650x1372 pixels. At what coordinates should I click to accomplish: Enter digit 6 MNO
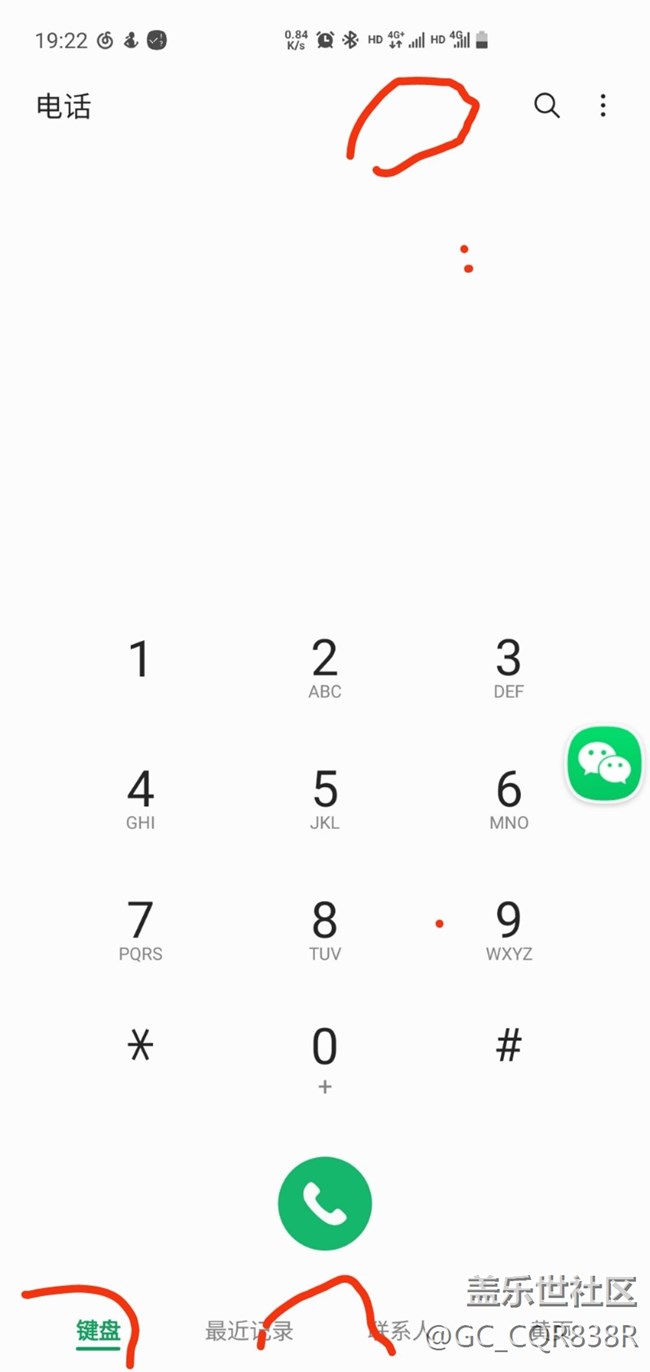(x=509, y=799)
